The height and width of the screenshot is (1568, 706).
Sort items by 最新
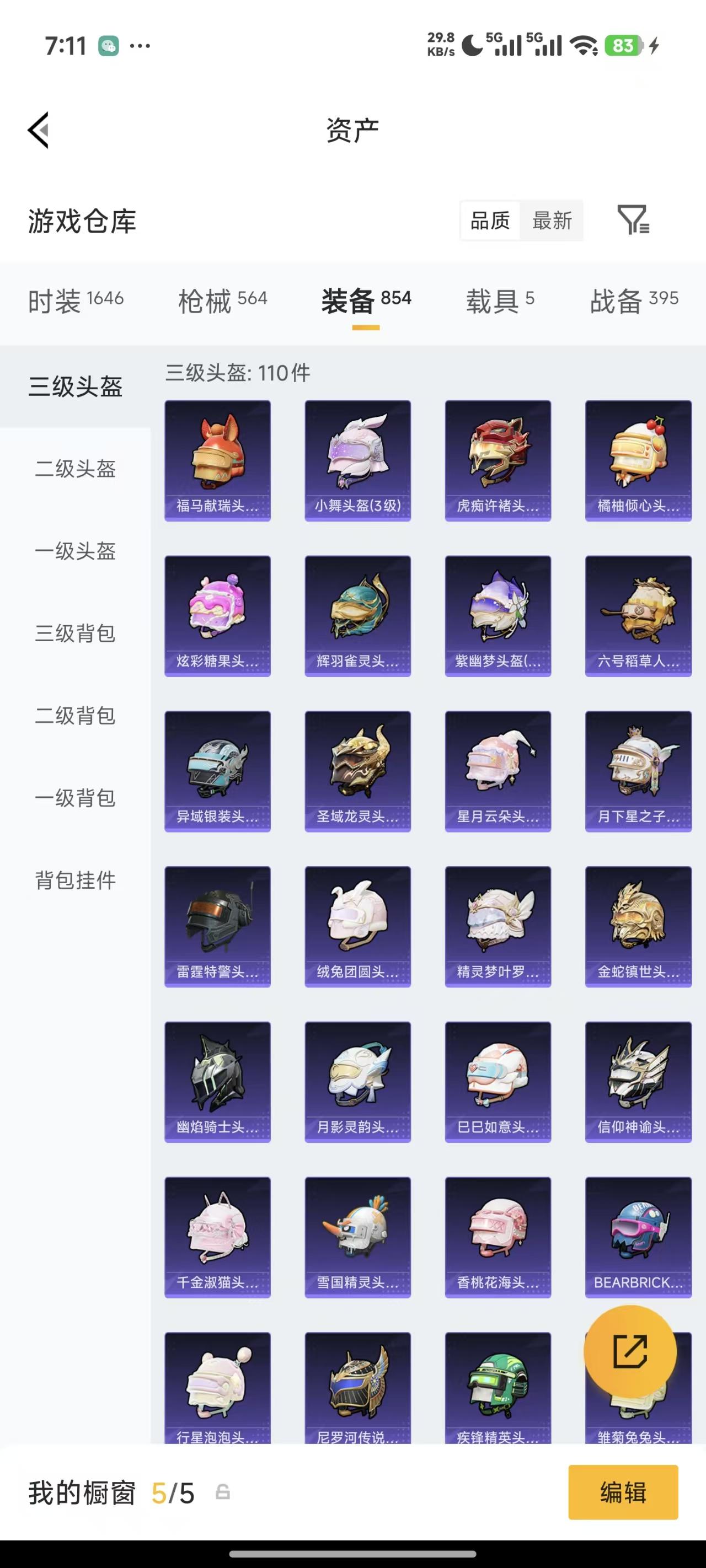click(552, 221)
